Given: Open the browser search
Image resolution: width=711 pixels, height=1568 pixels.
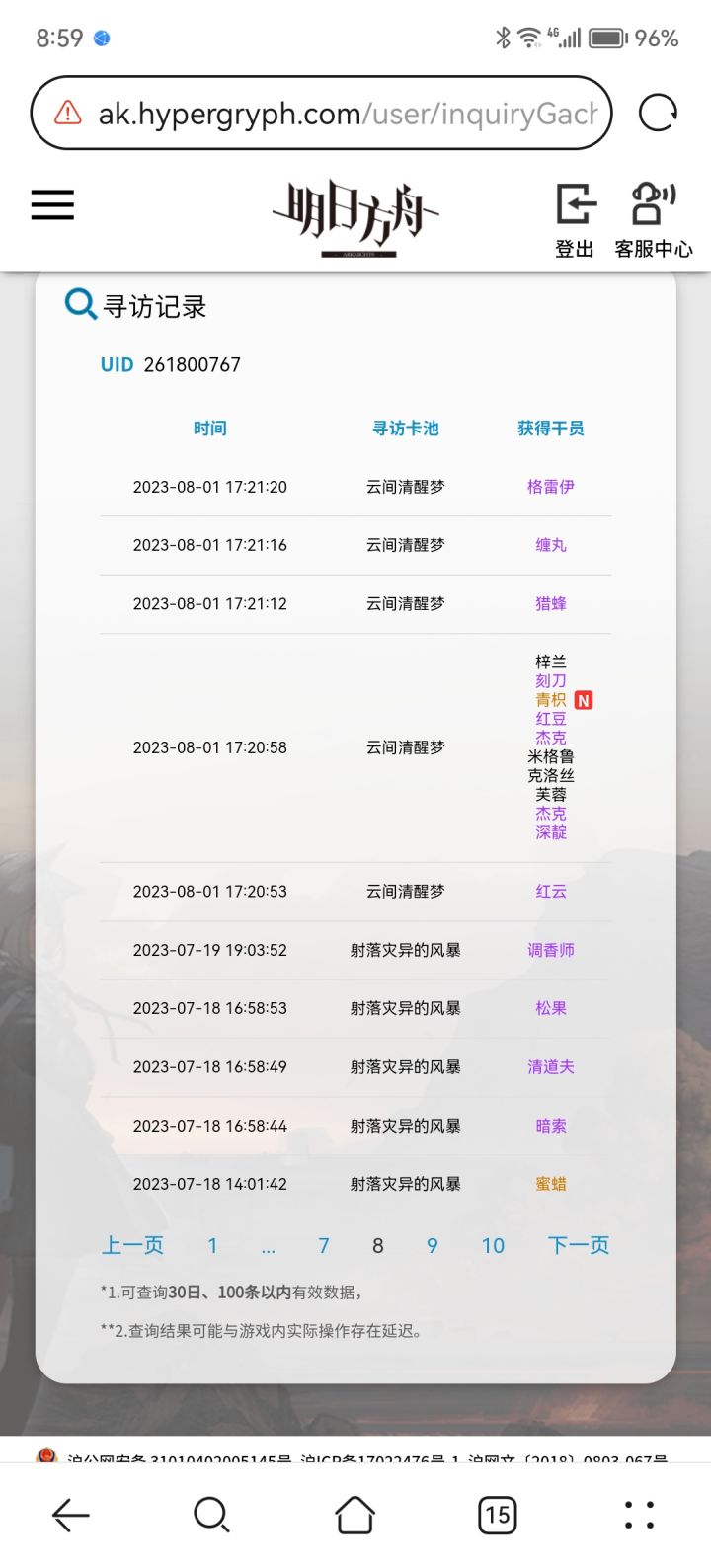Looking at the screenshot, I should [211, 1515].
